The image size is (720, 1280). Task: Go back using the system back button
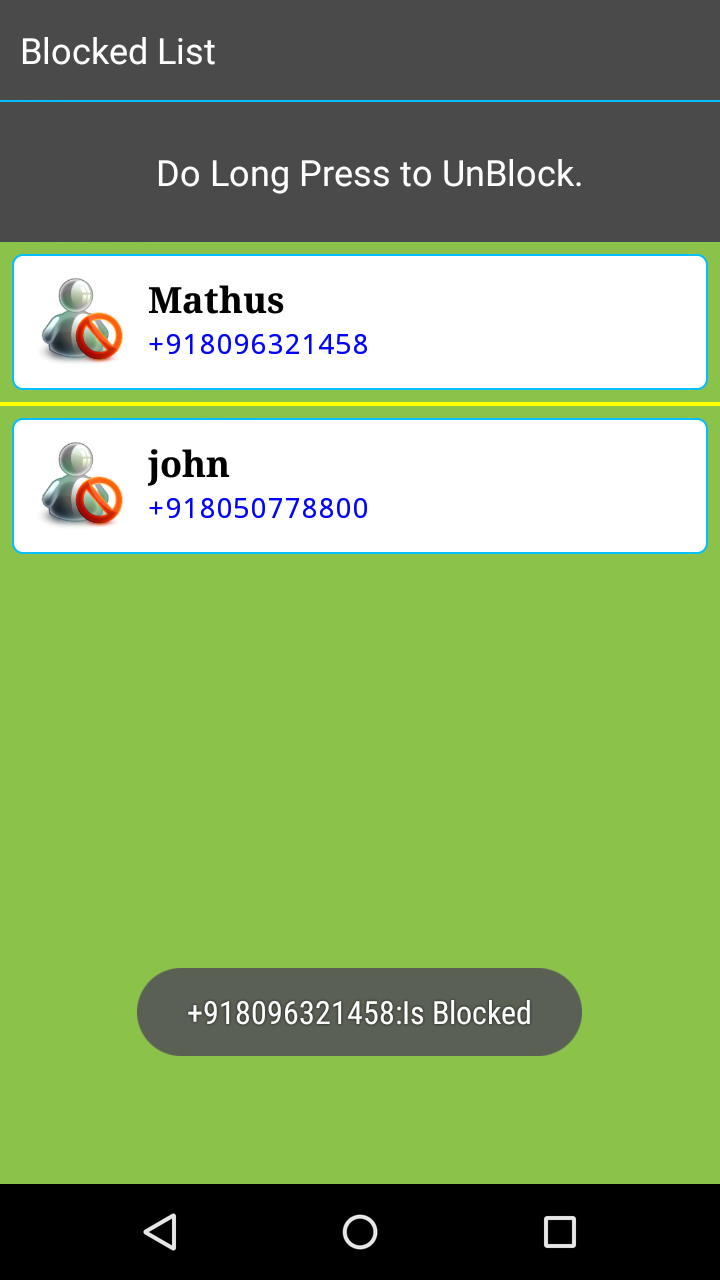coord(160,1232)
